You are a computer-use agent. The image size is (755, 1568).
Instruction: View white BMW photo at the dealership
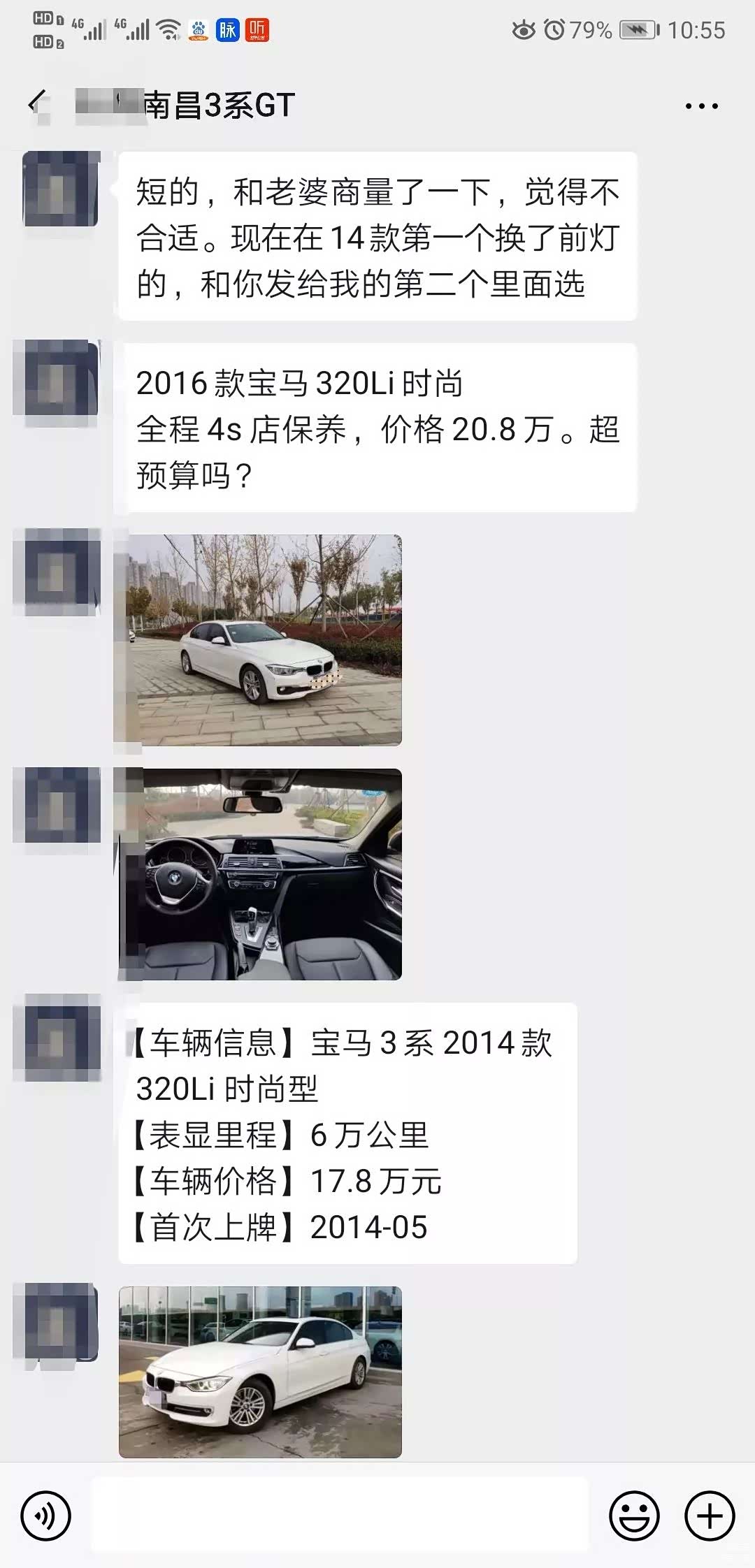(260, 1372)
